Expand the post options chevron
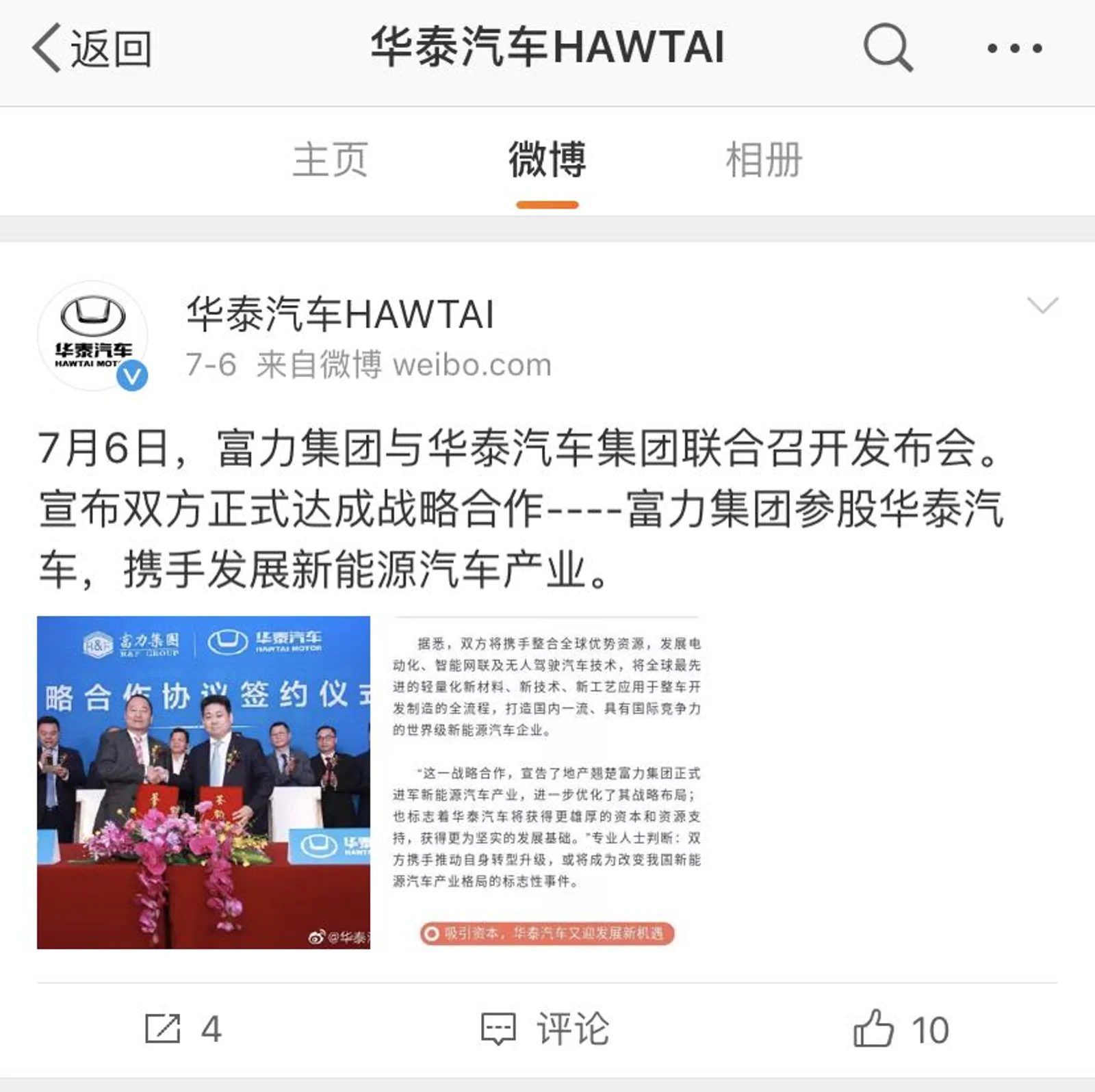Image resolution: width=1095 pixels, height=1092 pixels. (1042, 305)
